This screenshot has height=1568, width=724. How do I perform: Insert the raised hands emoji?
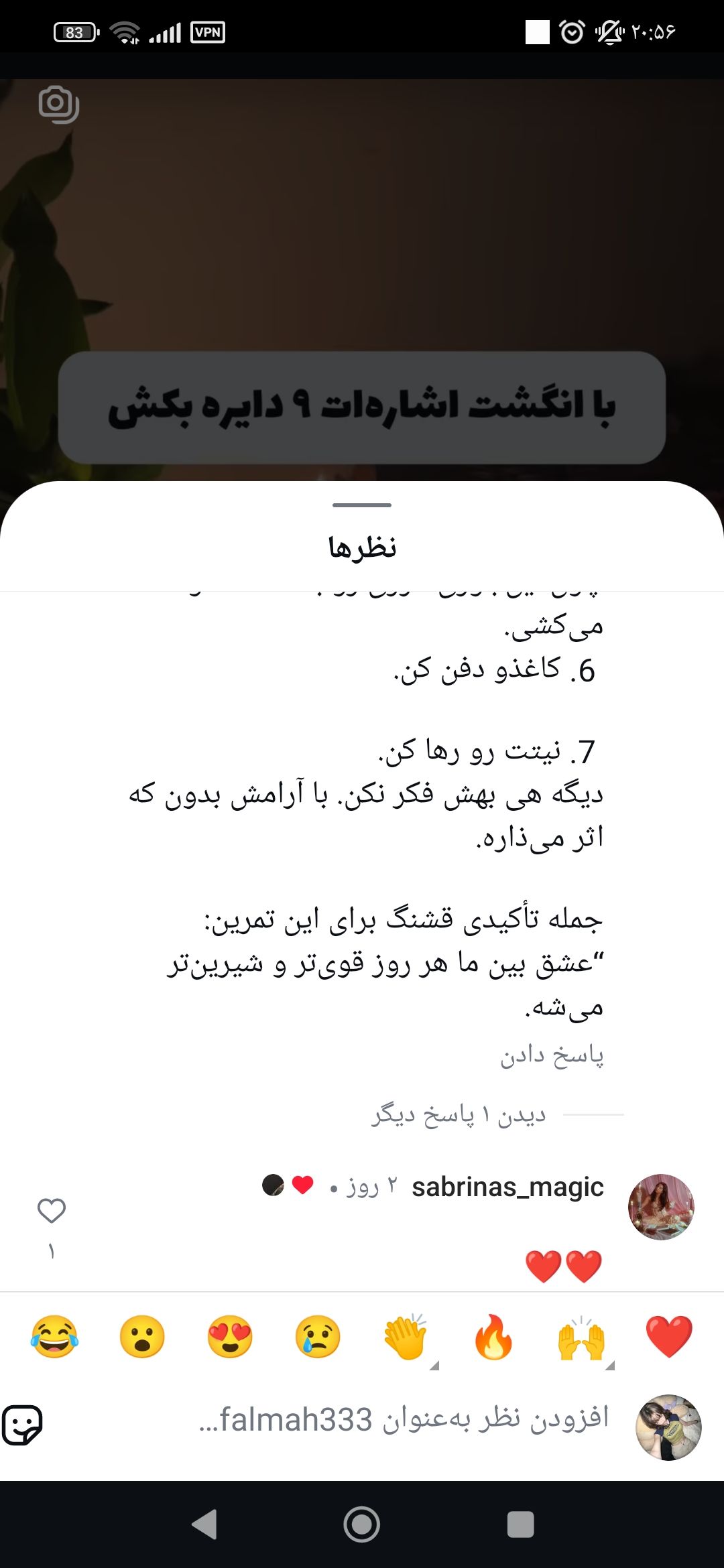pyautogui.click(x=581, y=1337)
